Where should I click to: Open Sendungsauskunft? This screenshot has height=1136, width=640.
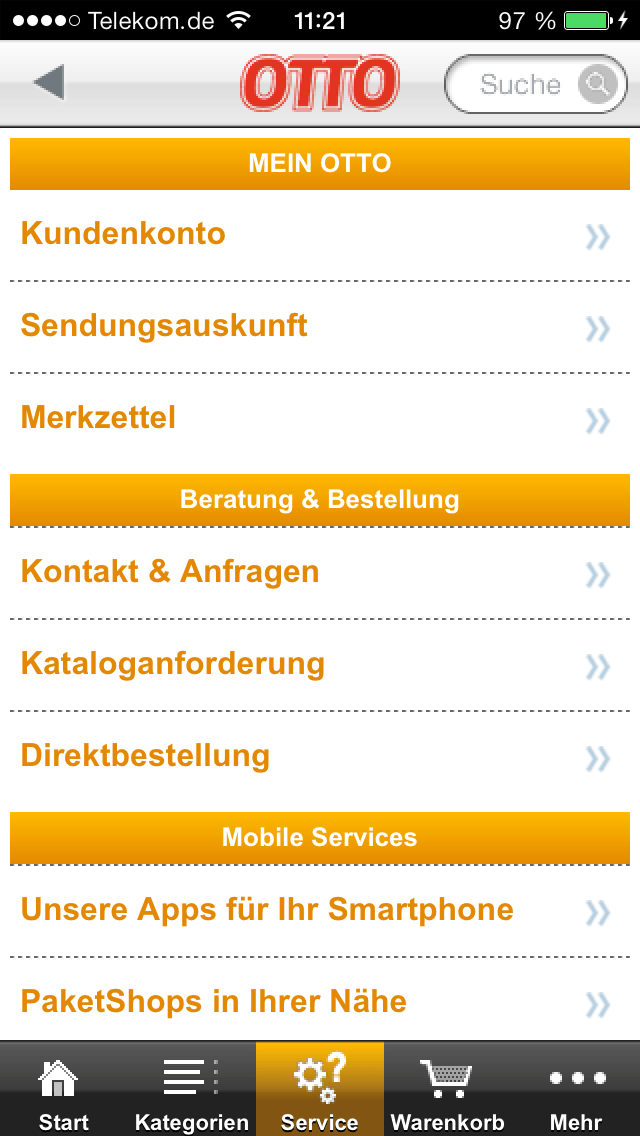[x=320, y=327]
